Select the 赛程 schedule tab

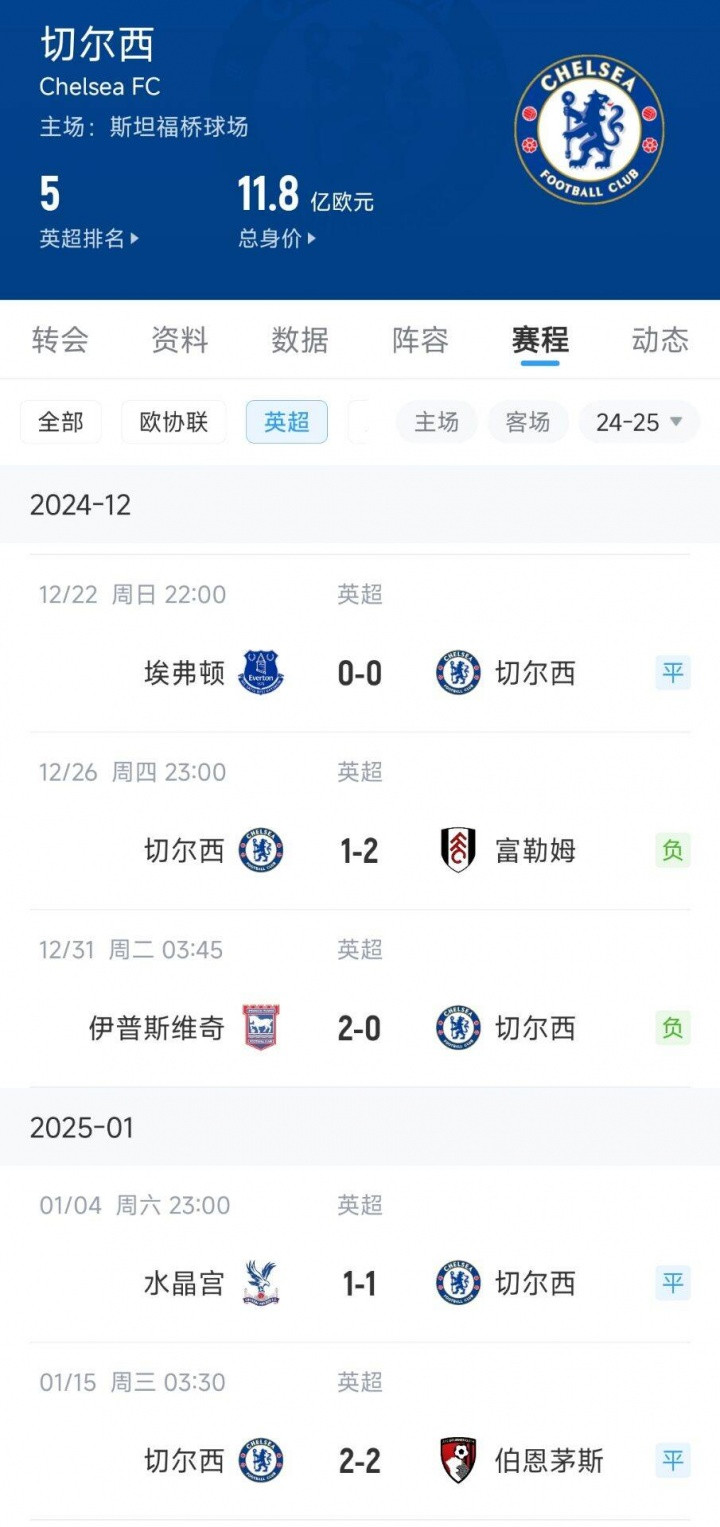[x=540, y=340]
